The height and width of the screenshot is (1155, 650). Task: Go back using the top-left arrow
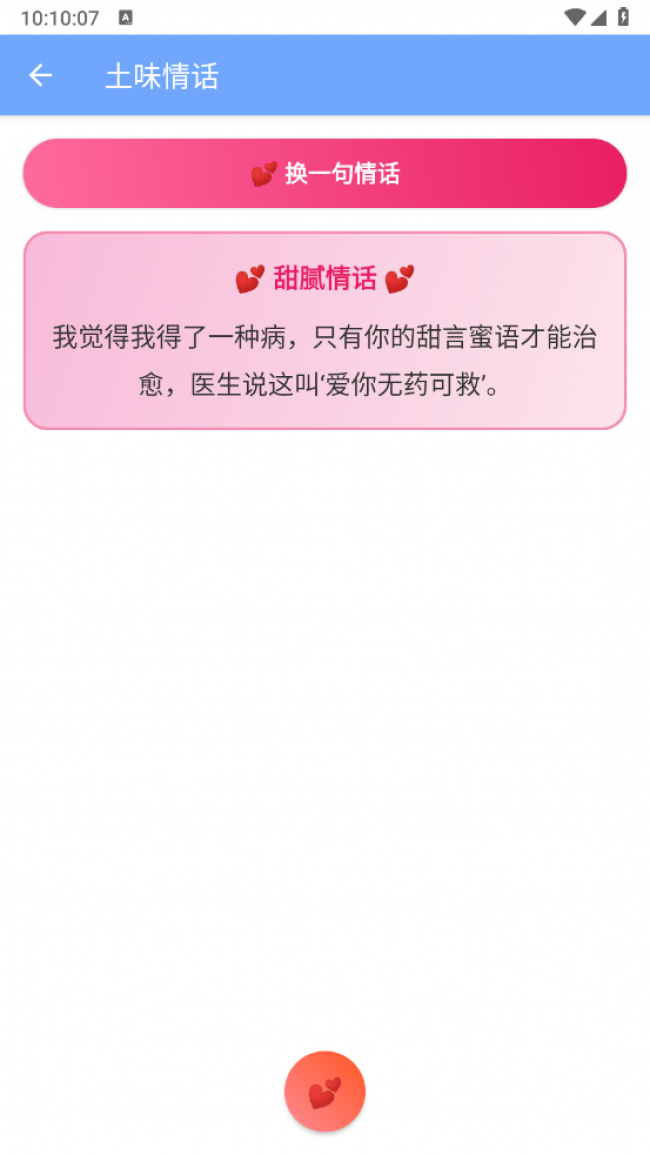[40, 76]
